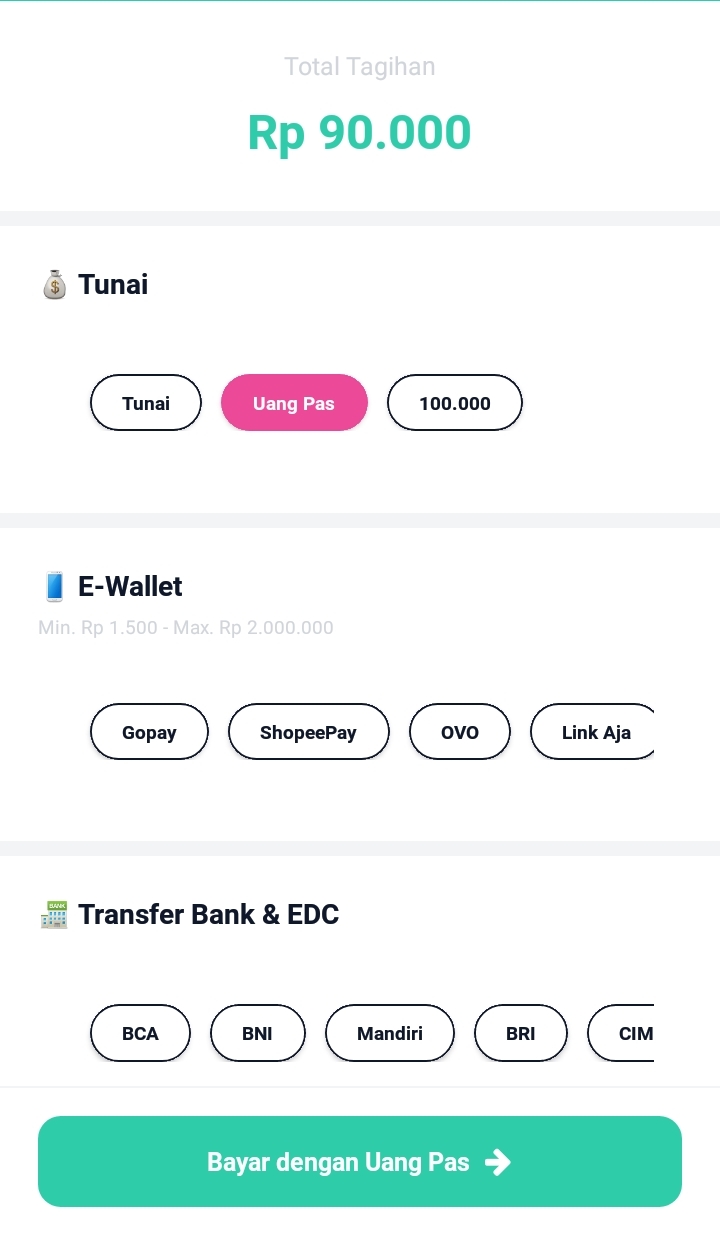The width and height of the screenshot is (720, 1236).
Task: Choose BRI bank transfer
Action: tap(520, 1033)
